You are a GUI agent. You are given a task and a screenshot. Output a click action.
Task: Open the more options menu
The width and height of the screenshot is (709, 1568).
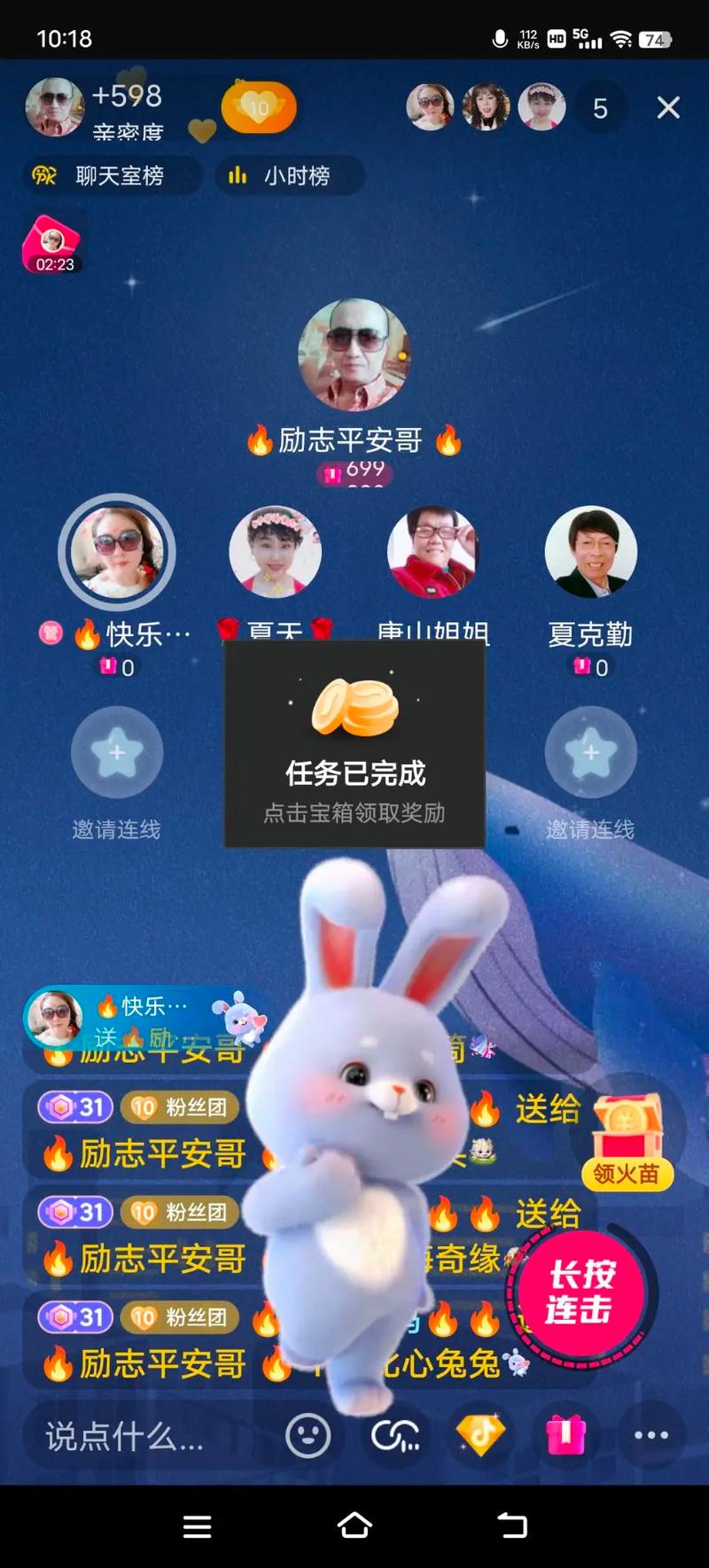(651, 1435)
